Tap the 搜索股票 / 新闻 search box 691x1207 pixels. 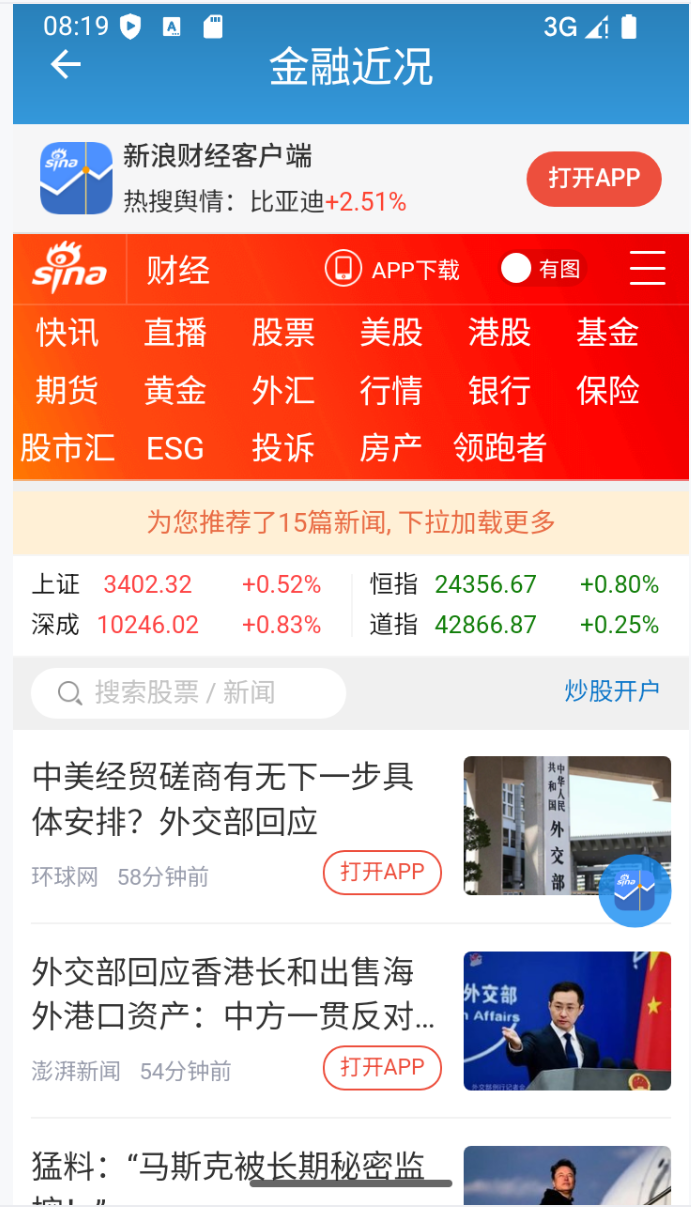[x=188, y=692]
